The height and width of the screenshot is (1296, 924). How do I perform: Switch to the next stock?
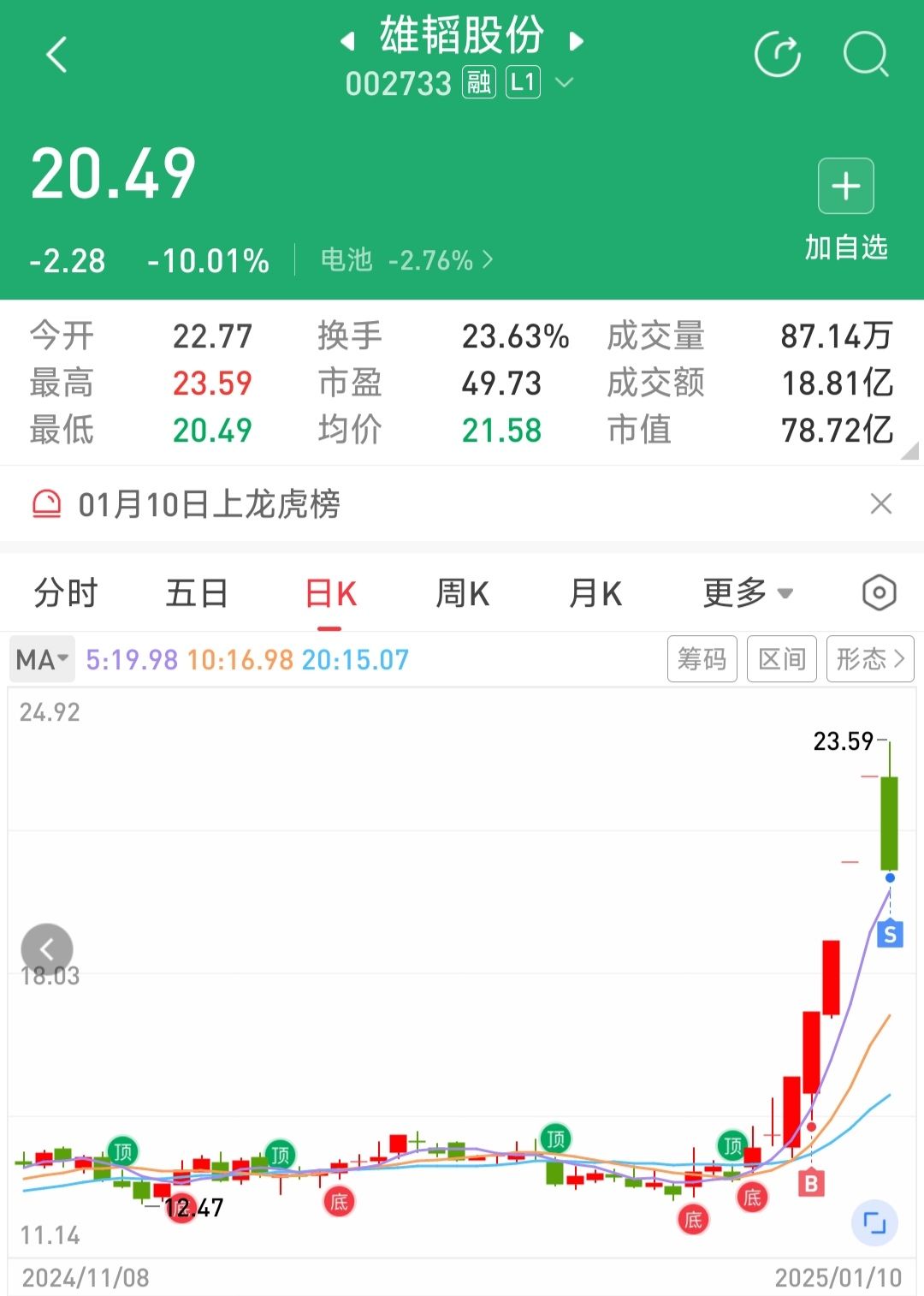(577, 40)
